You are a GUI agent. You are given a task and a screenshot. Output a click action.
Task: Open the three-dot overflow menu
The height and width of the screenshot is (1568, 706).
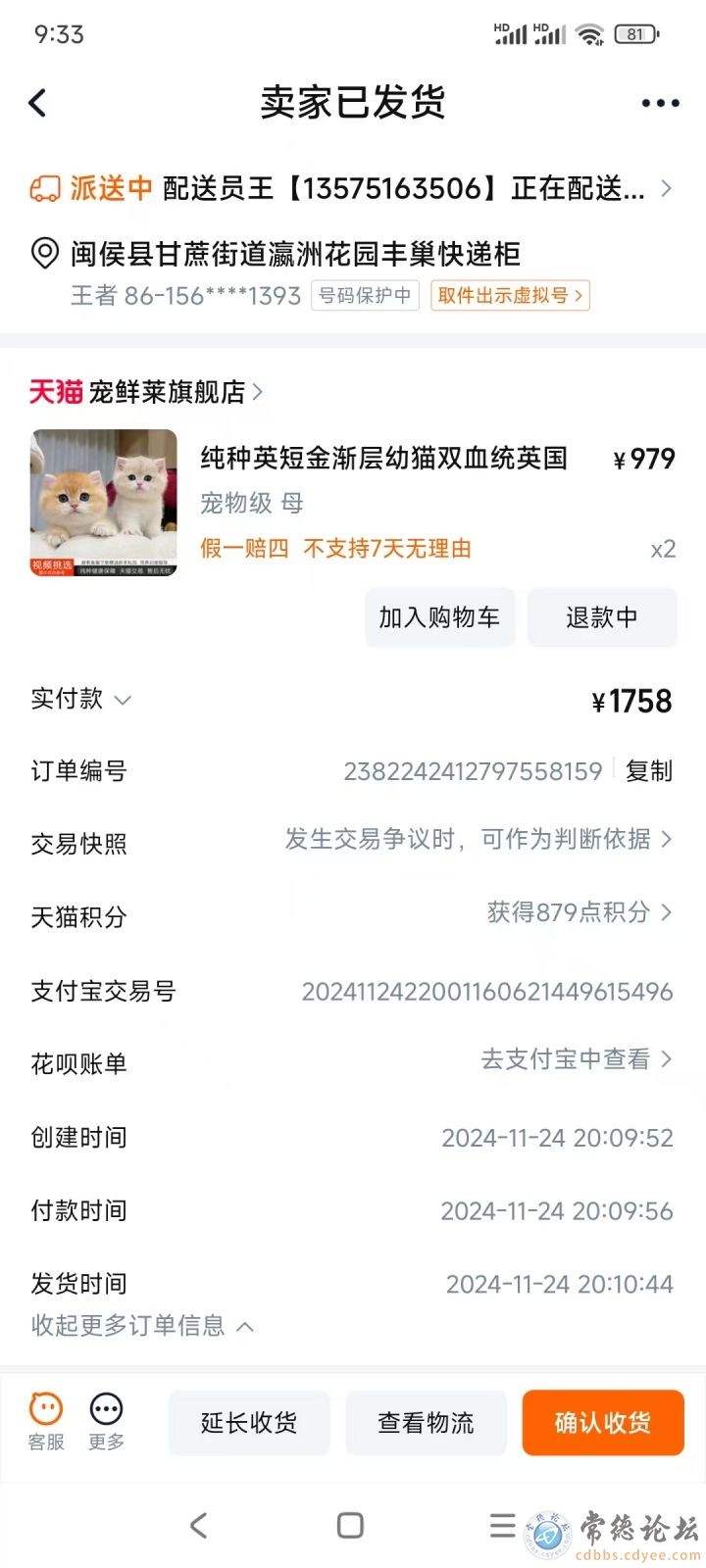tap(660, 103)
